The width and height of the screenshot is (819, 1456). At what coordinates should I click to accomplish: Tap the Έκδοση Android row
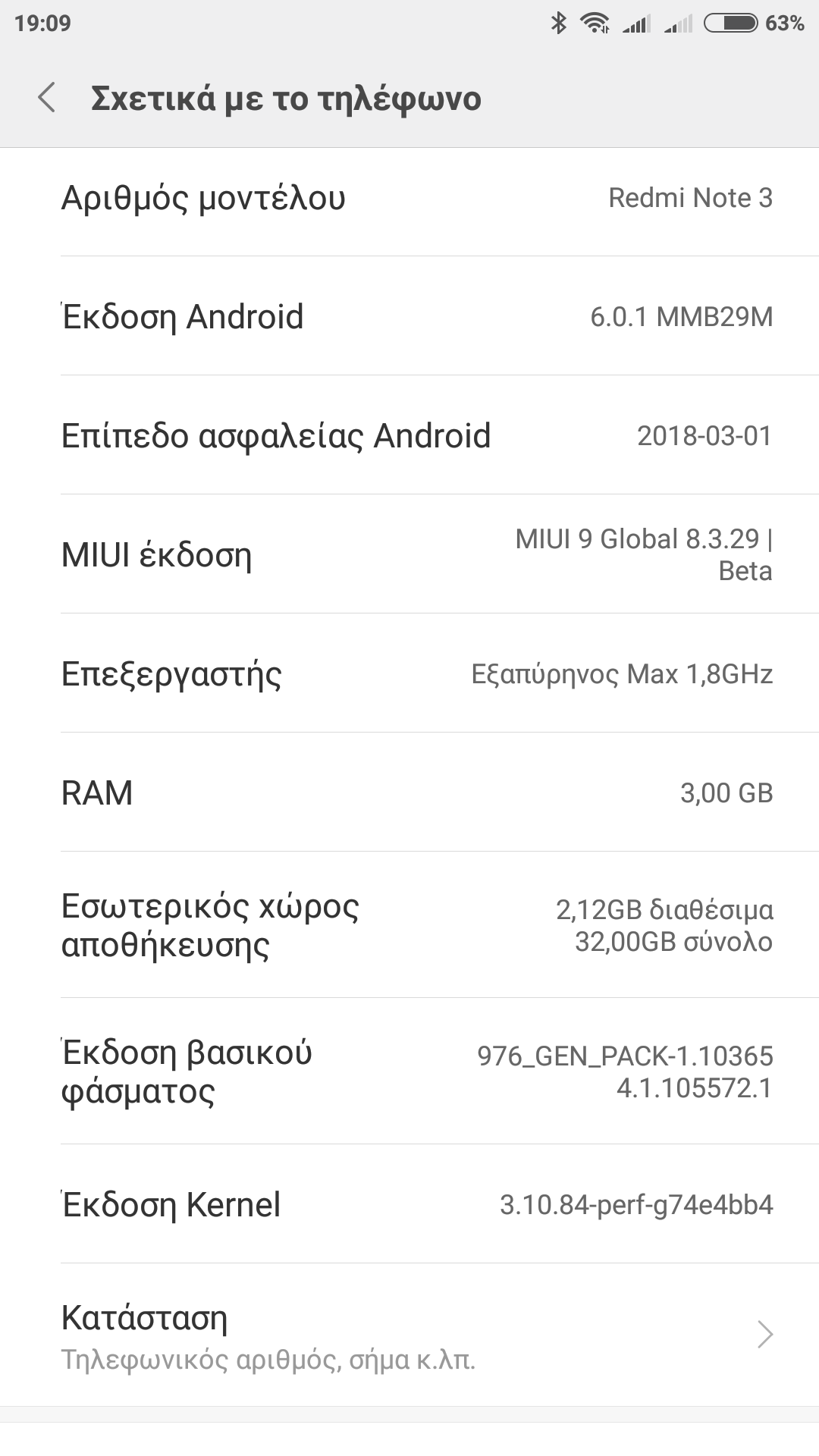[409, 316]
